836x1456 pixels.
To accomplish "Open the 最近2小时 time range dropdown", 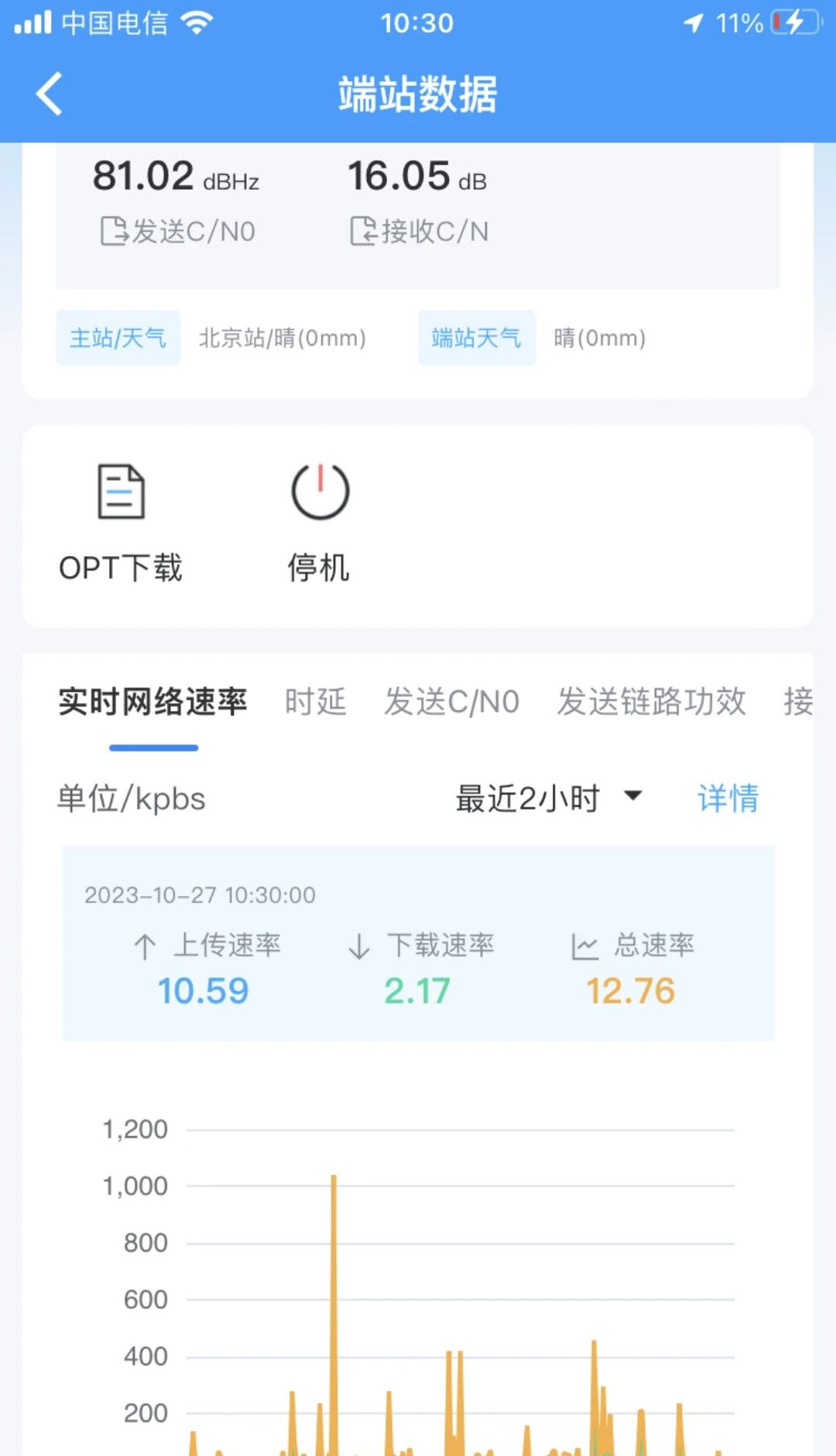I will click(x=546, y=798).
